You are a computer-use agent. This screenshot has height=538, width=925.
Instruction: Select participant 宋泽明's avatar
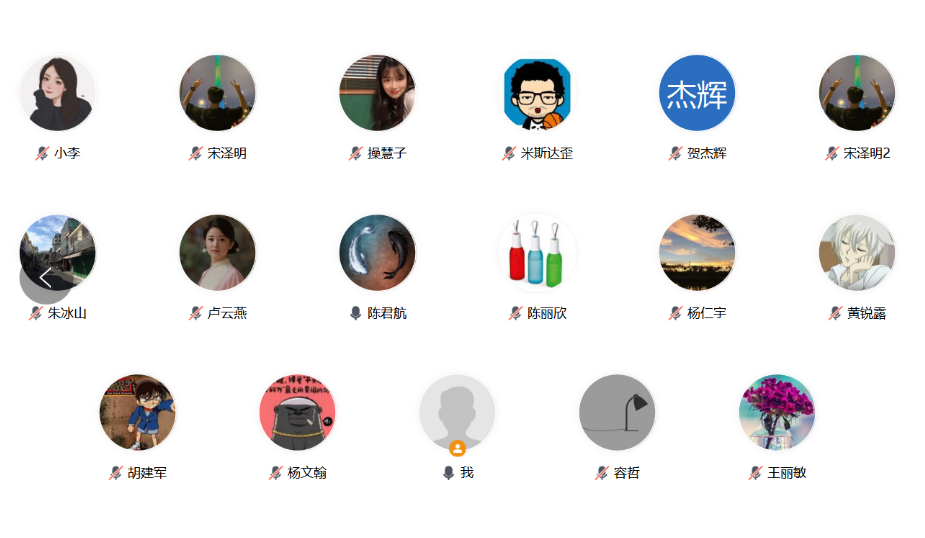point(217,93)
